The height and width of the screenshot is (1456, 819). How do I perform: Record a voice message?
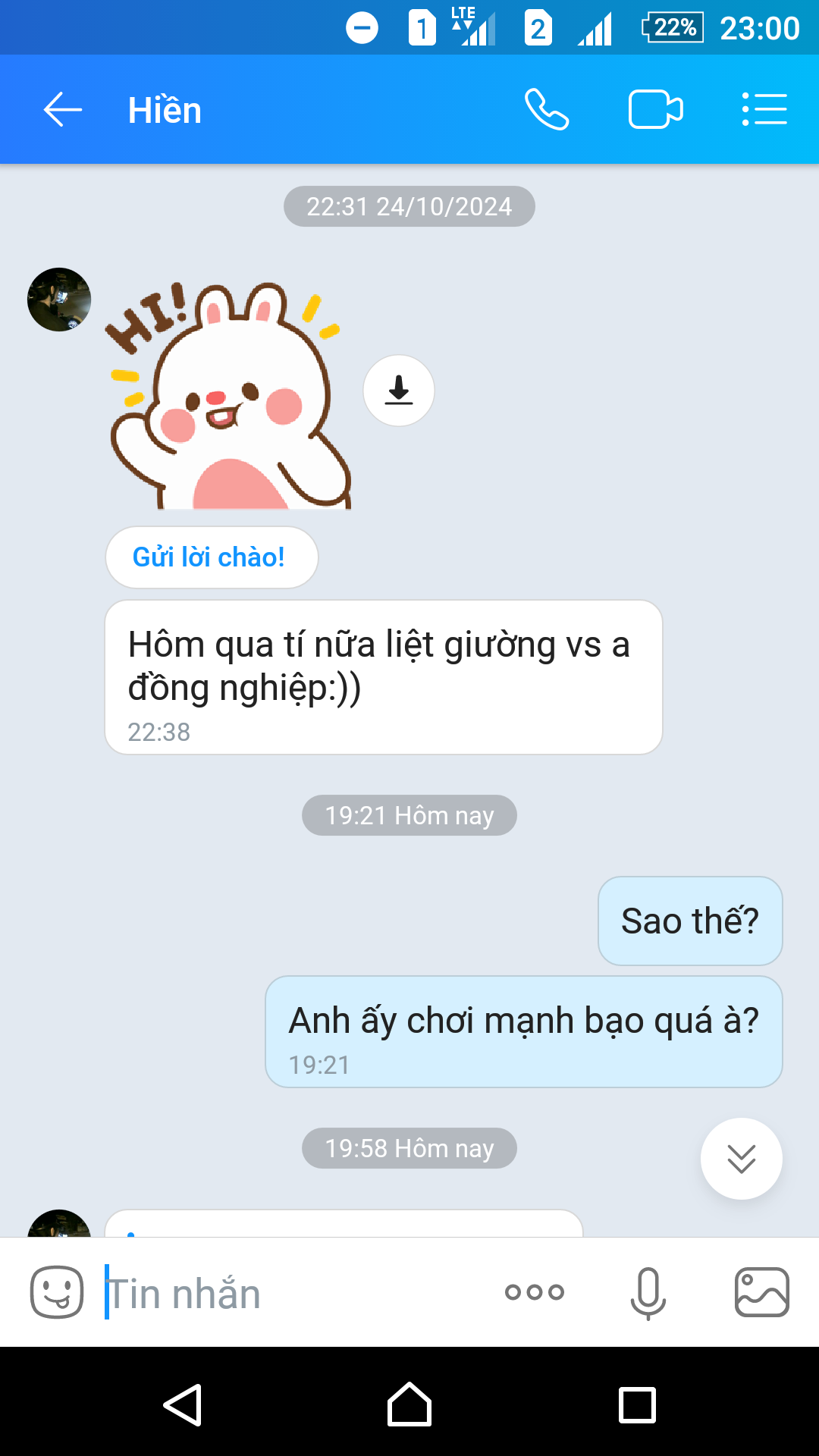pyautogui.click(x=648, y=1292)
